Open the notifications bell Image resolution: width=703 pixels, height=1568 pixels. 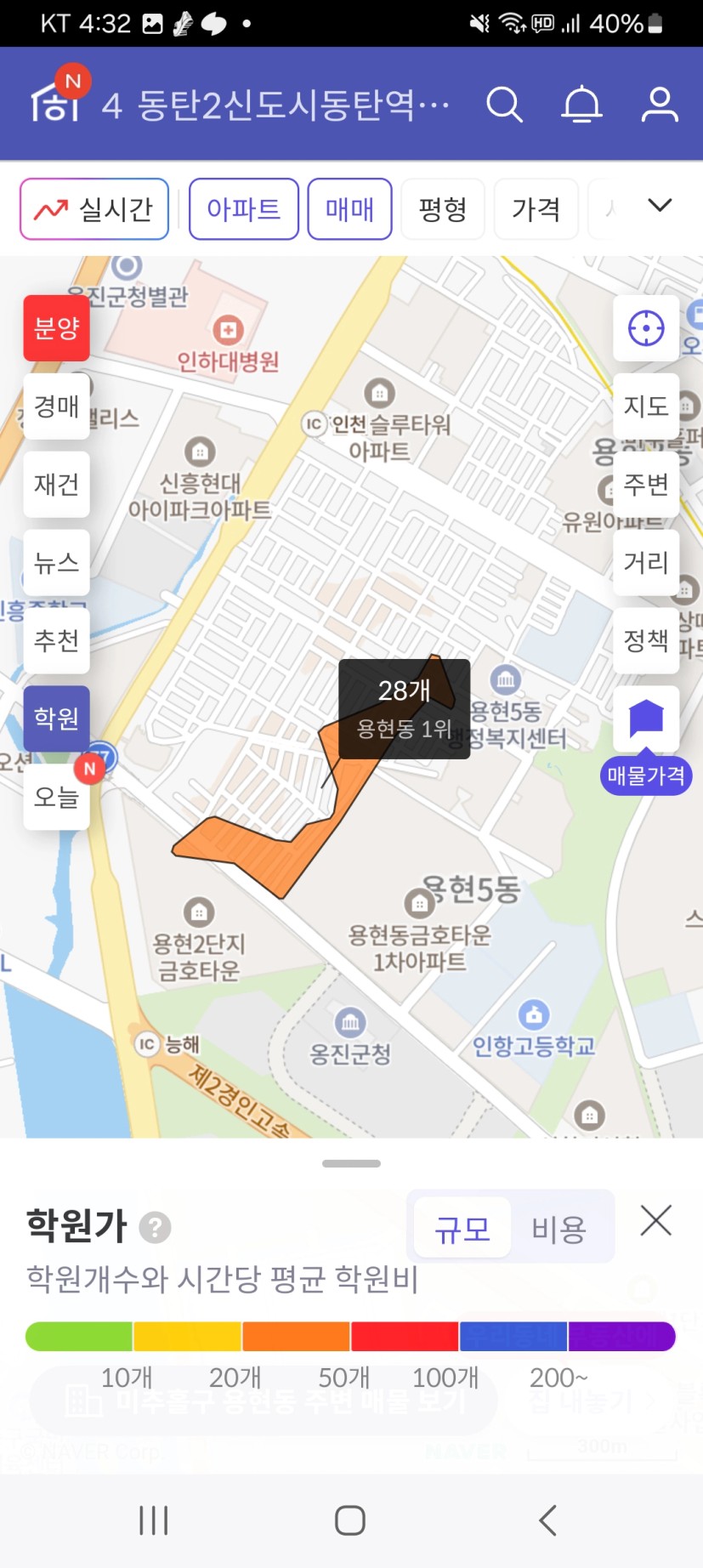582,105
